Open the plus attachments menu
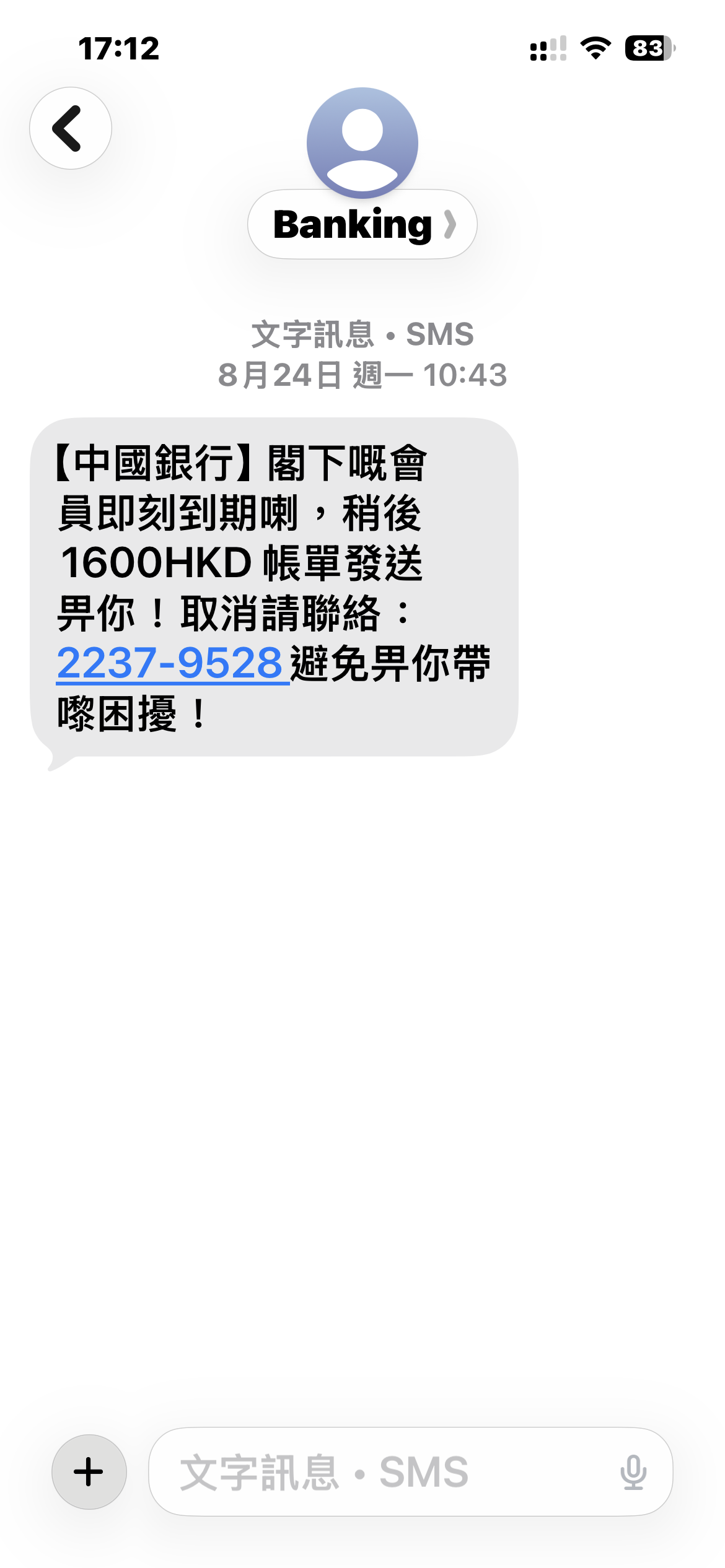Image resolution: width=725 pixels, height=1568 pixels. coord(89,1471)
